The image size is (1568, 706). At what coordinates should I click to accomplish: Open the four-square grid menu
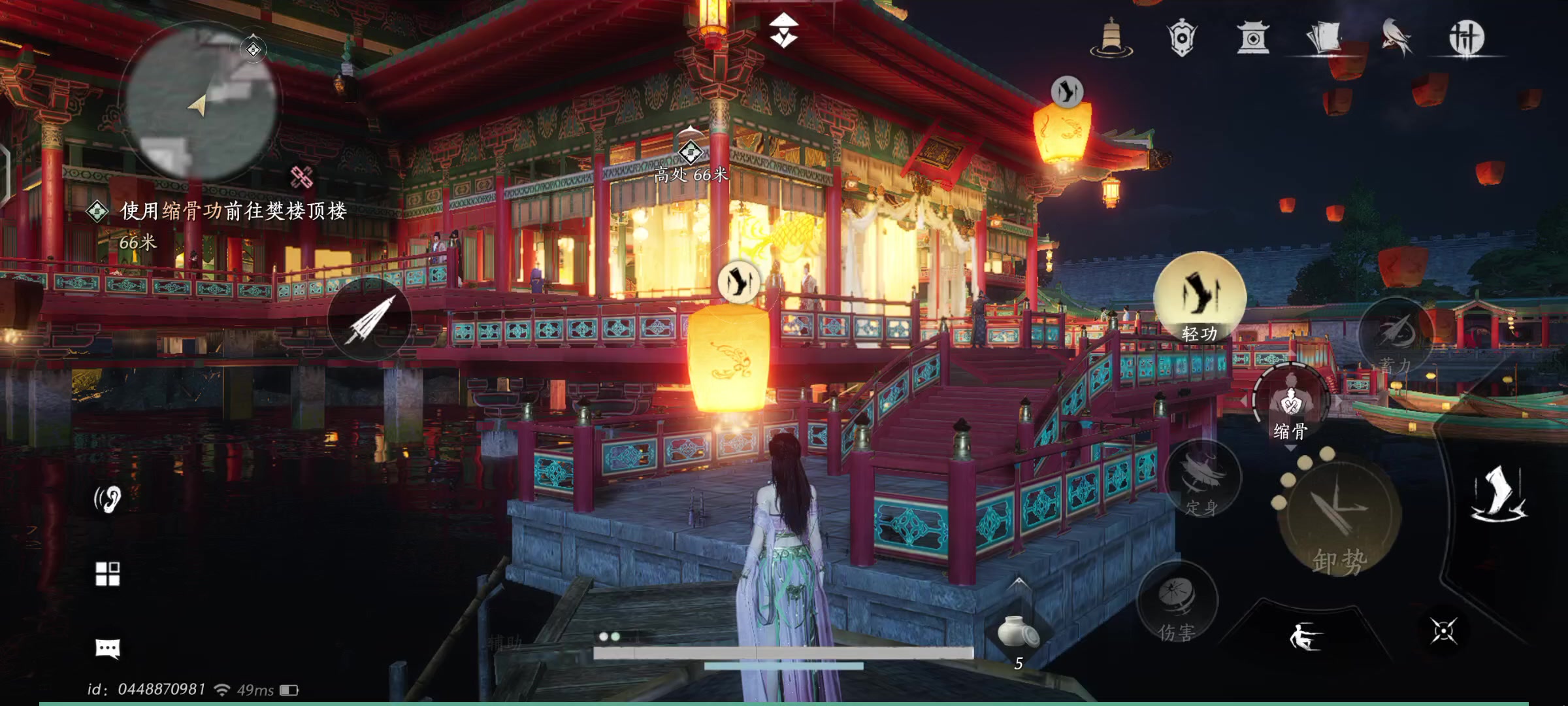click(x=107, y=574)
